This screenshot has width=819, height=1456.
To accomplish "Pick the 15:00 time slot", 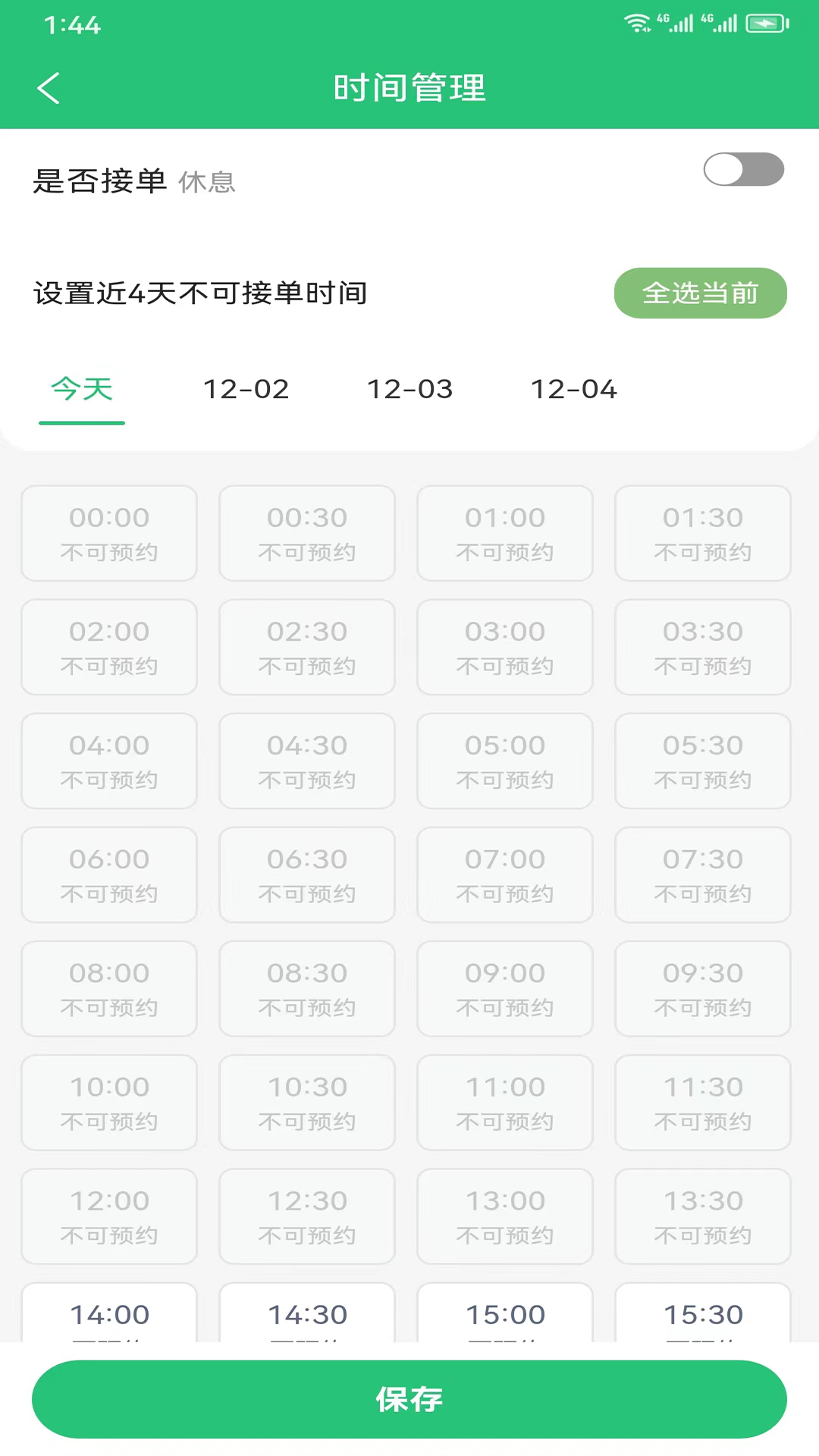I will pyautogui.click(x=505, y=1313).
